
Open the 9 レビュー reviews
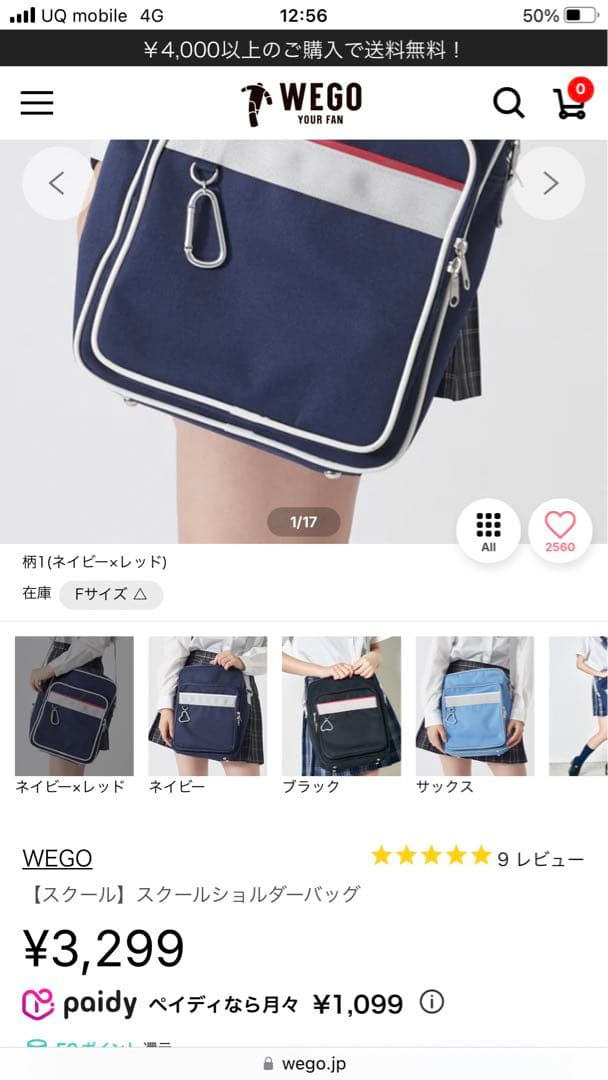pos(477,858)
